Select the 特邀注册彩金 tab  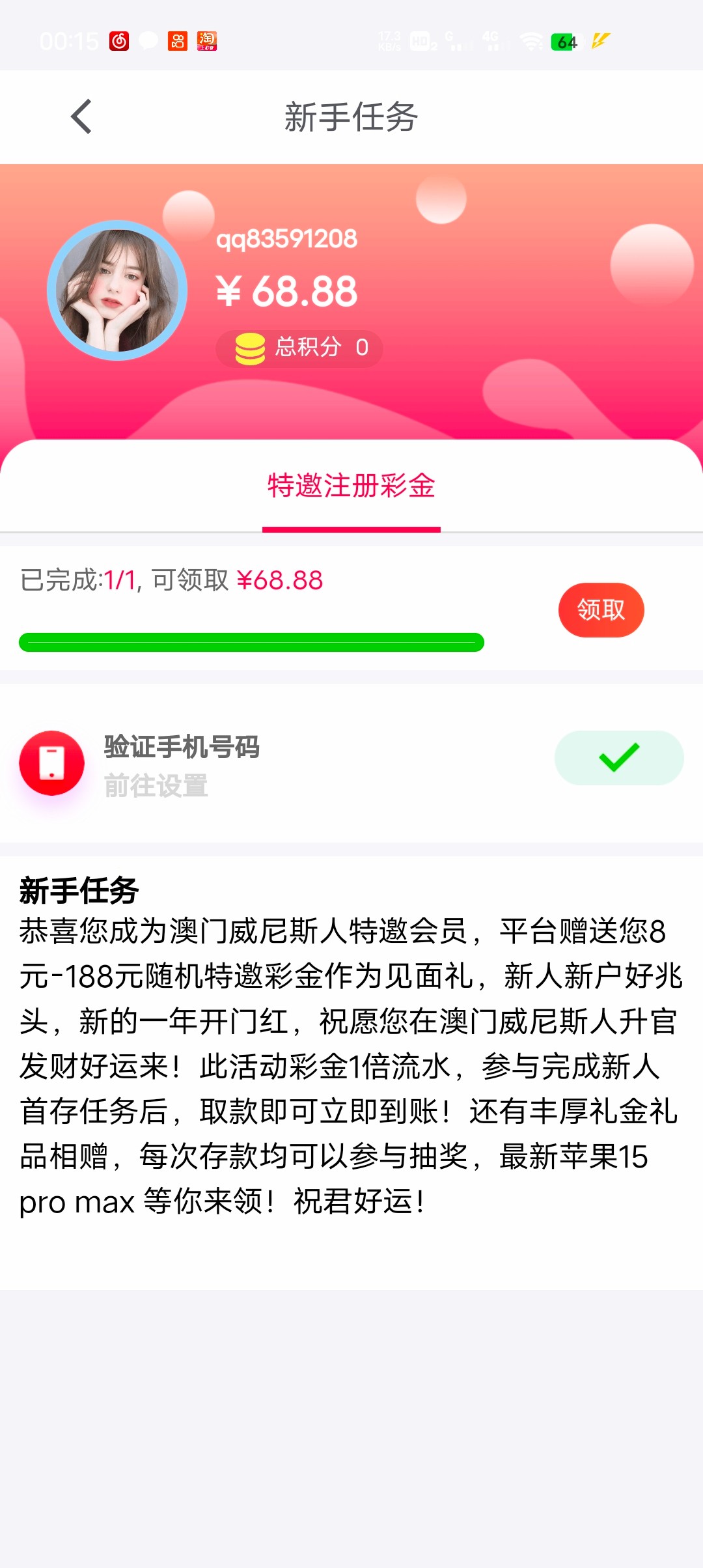[x=351, y=486]
